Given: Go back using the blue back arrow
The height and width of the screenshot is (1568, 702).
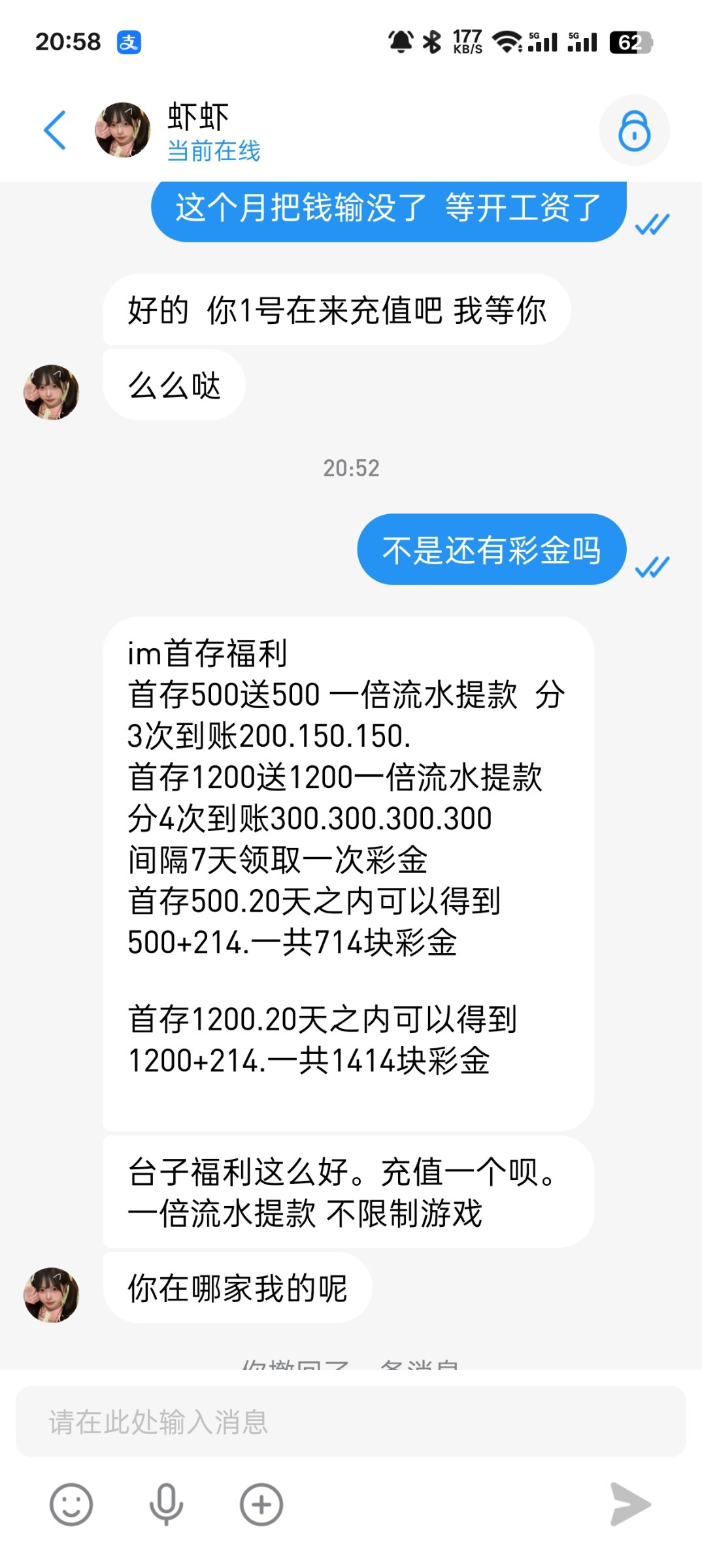Looking at the screenshot, I should (55, 130).
